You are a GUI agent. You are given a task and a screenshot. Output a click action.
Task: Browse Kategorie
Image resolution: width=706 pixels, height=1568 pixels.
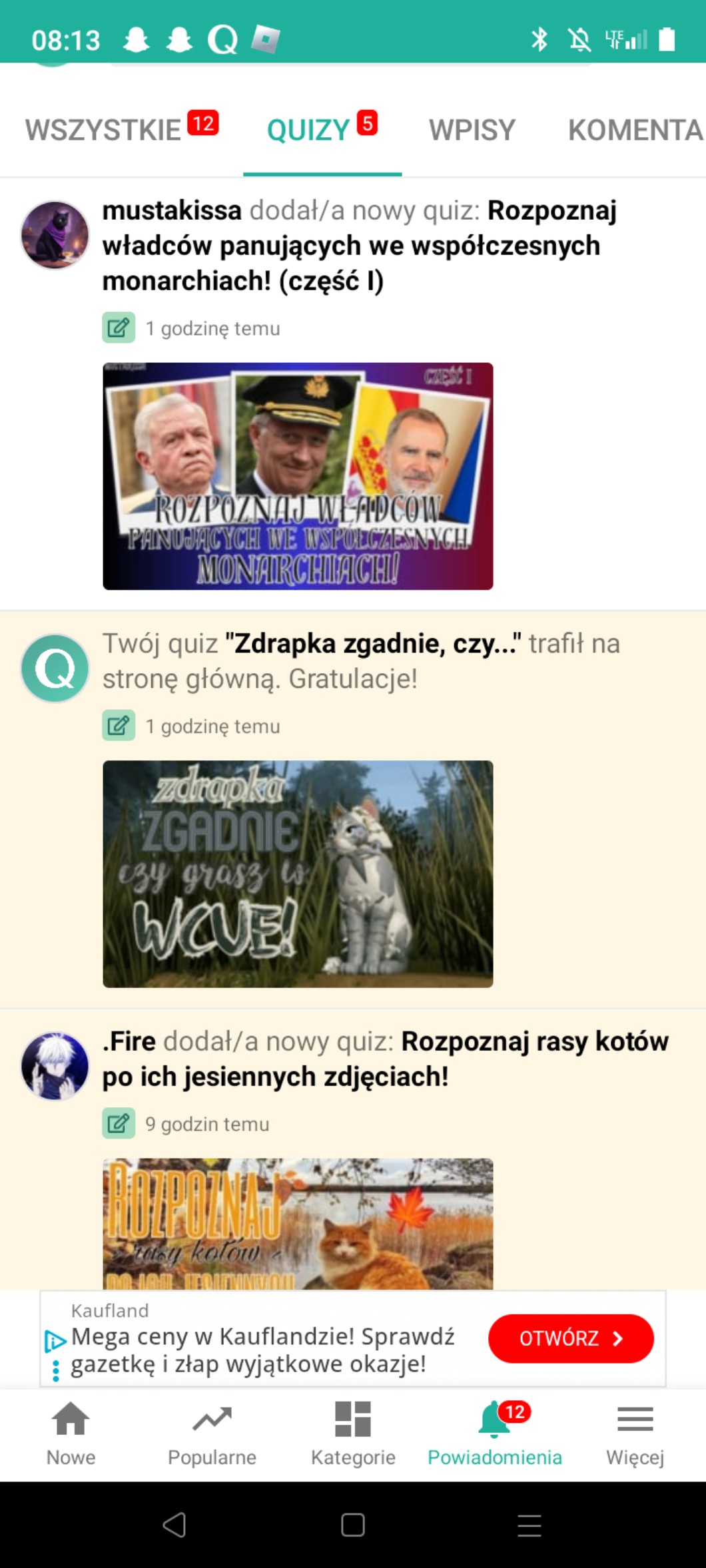[x=353, y=1432]
